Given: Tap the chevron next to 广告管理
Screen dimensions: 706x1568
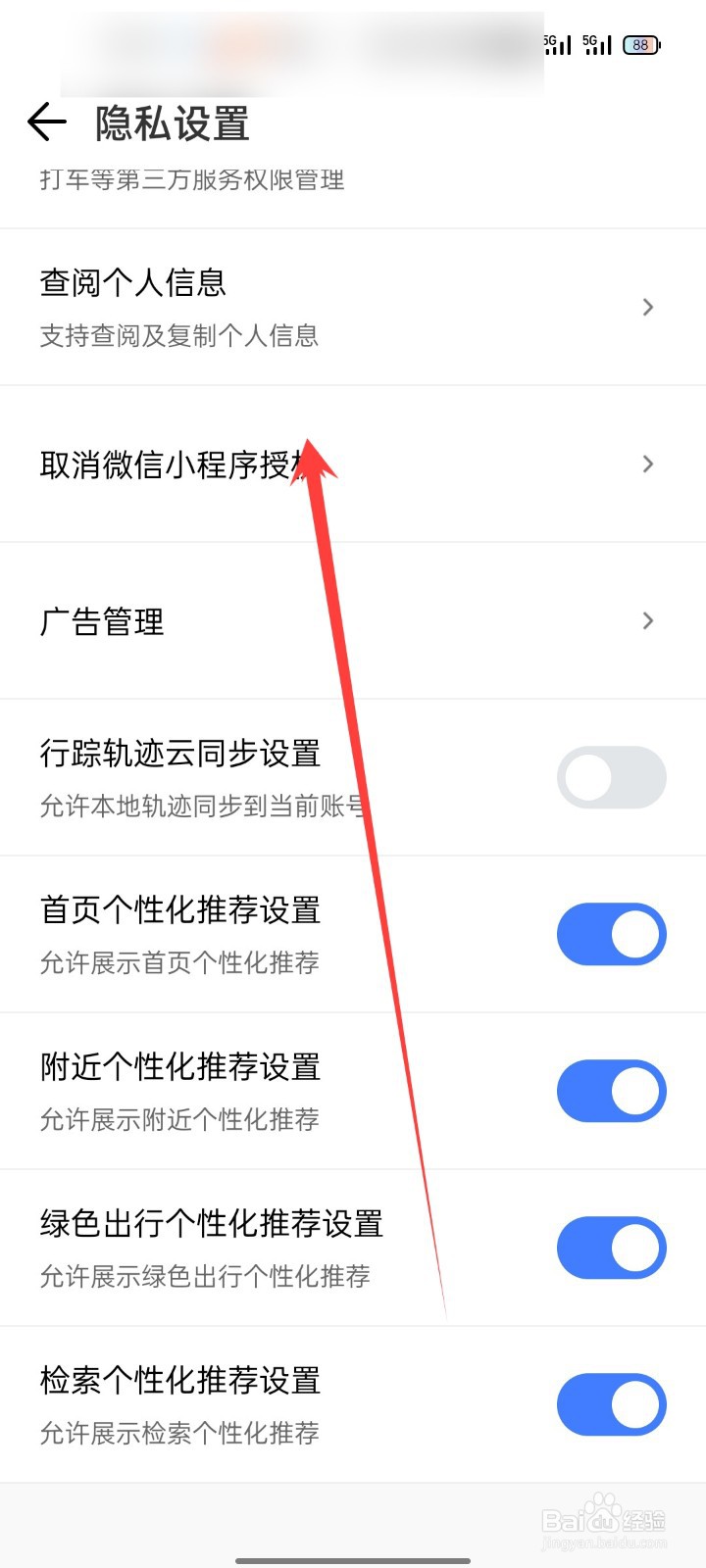Looking at the screenshot, I should point(646,620).
